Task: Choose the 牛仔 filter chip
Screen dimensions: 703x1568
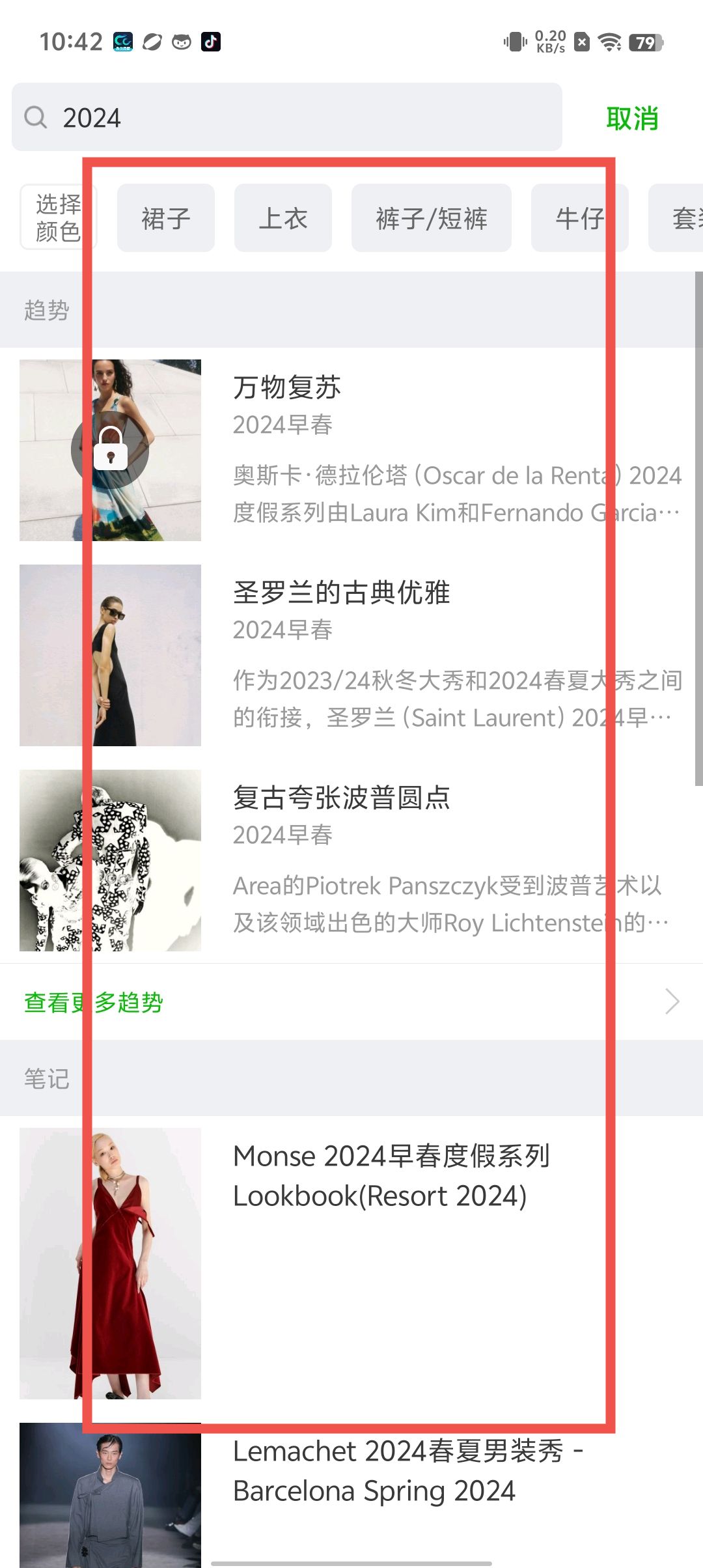Action: coord(579,218)
